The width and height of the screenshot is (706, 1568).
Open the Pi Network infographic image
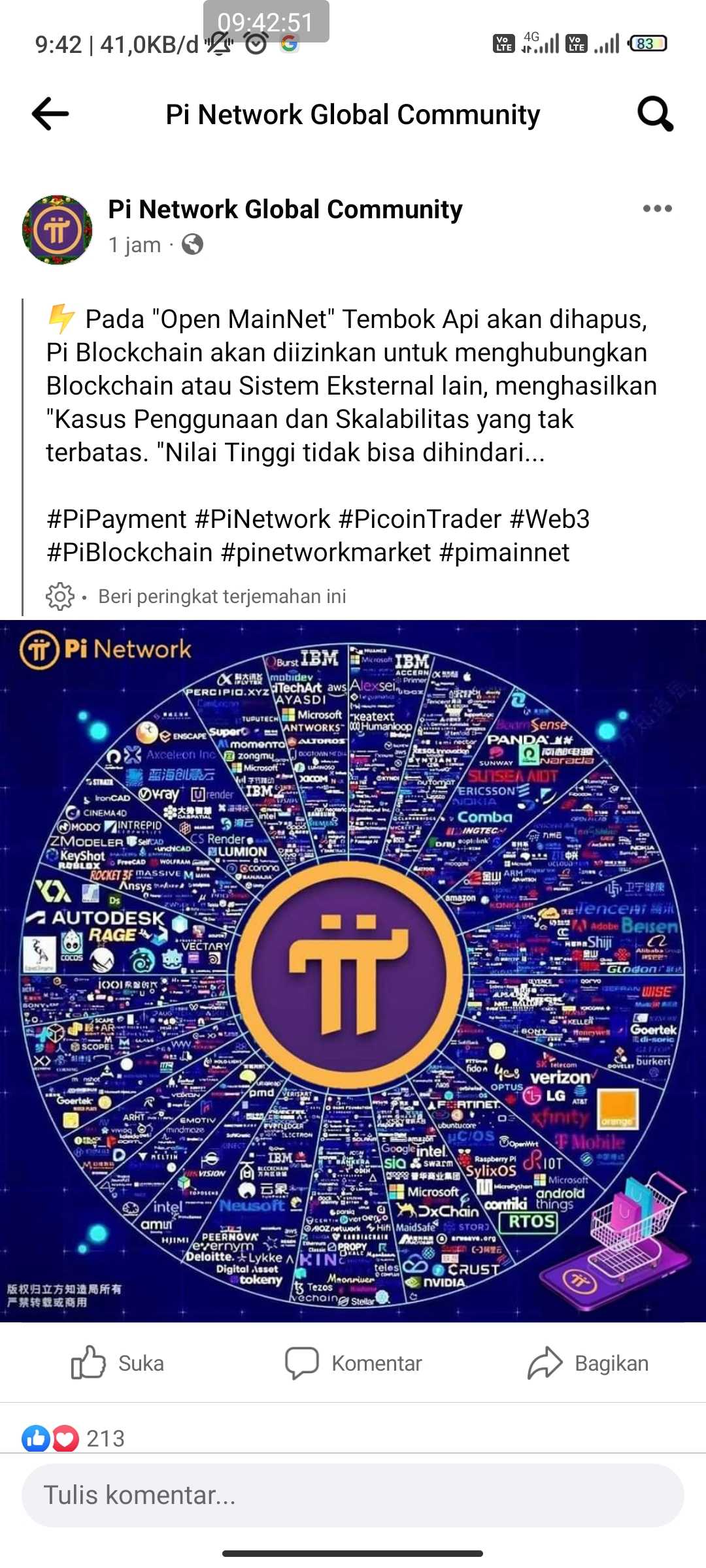[x=353, y=970]
